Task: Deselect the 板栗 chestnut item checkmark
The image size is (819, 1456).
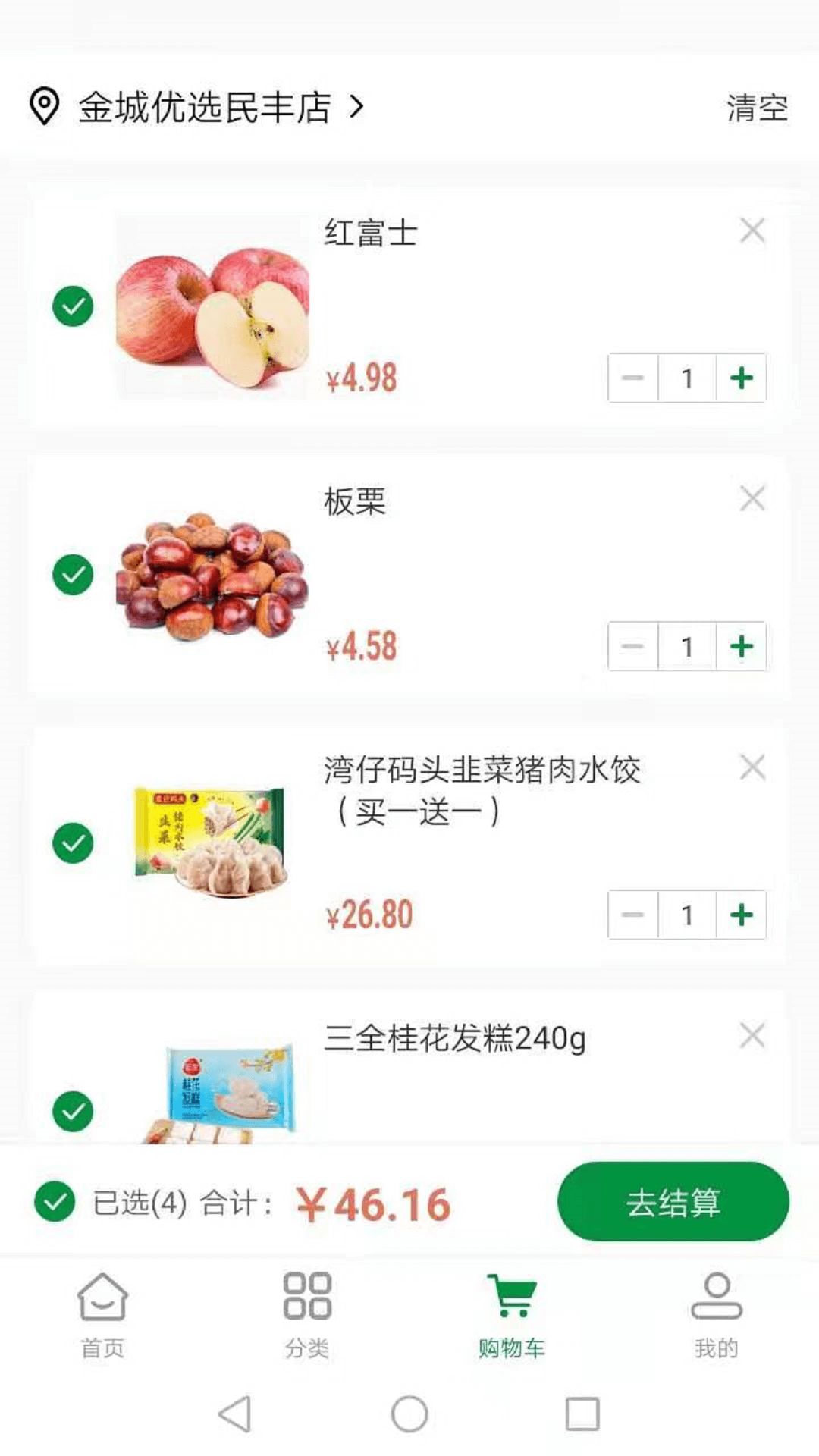Action: pos(74,575)
